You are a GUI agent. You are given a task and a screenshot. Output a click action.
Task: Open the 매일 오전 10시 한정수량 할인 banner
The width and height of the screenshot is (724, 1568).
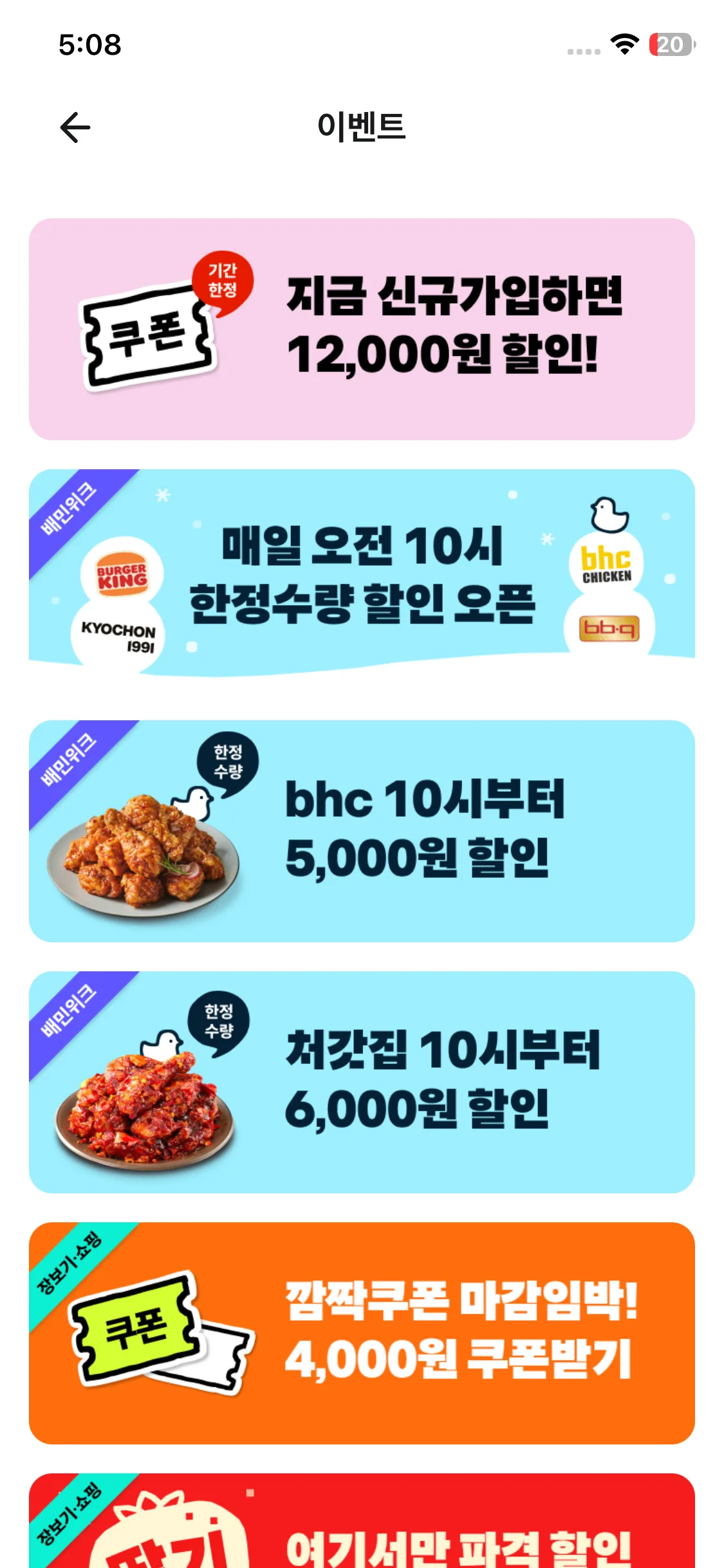pyautogui.click(x=362, y=573)
